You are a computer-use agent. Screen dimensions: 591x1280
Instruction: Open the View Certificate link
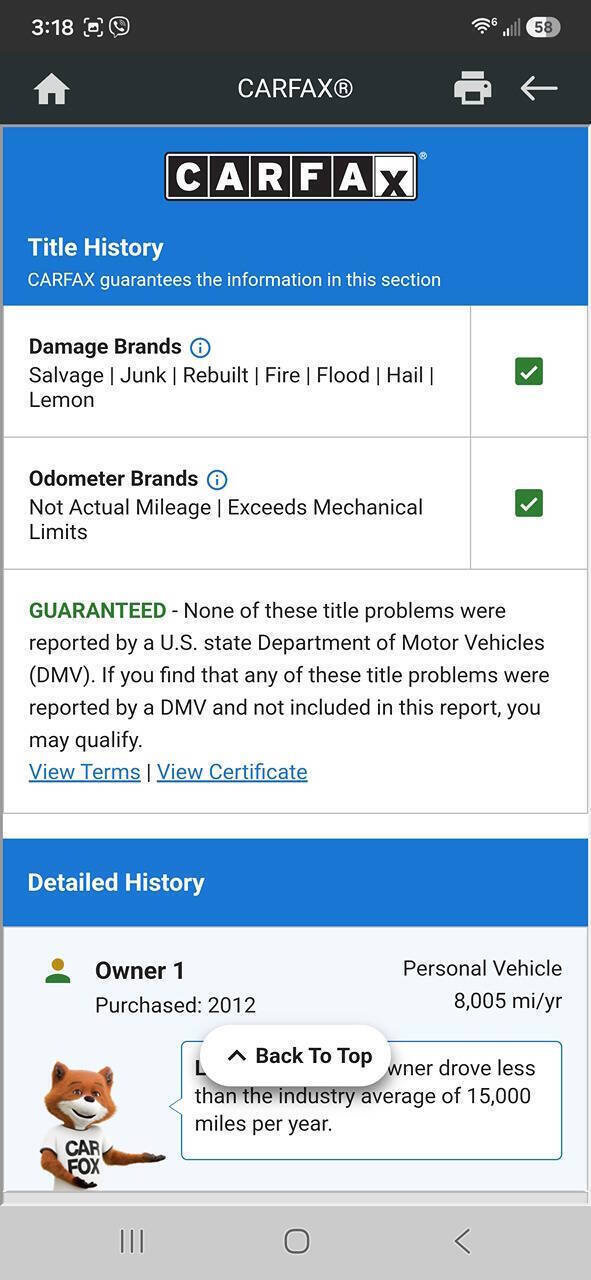click(232, 772)
